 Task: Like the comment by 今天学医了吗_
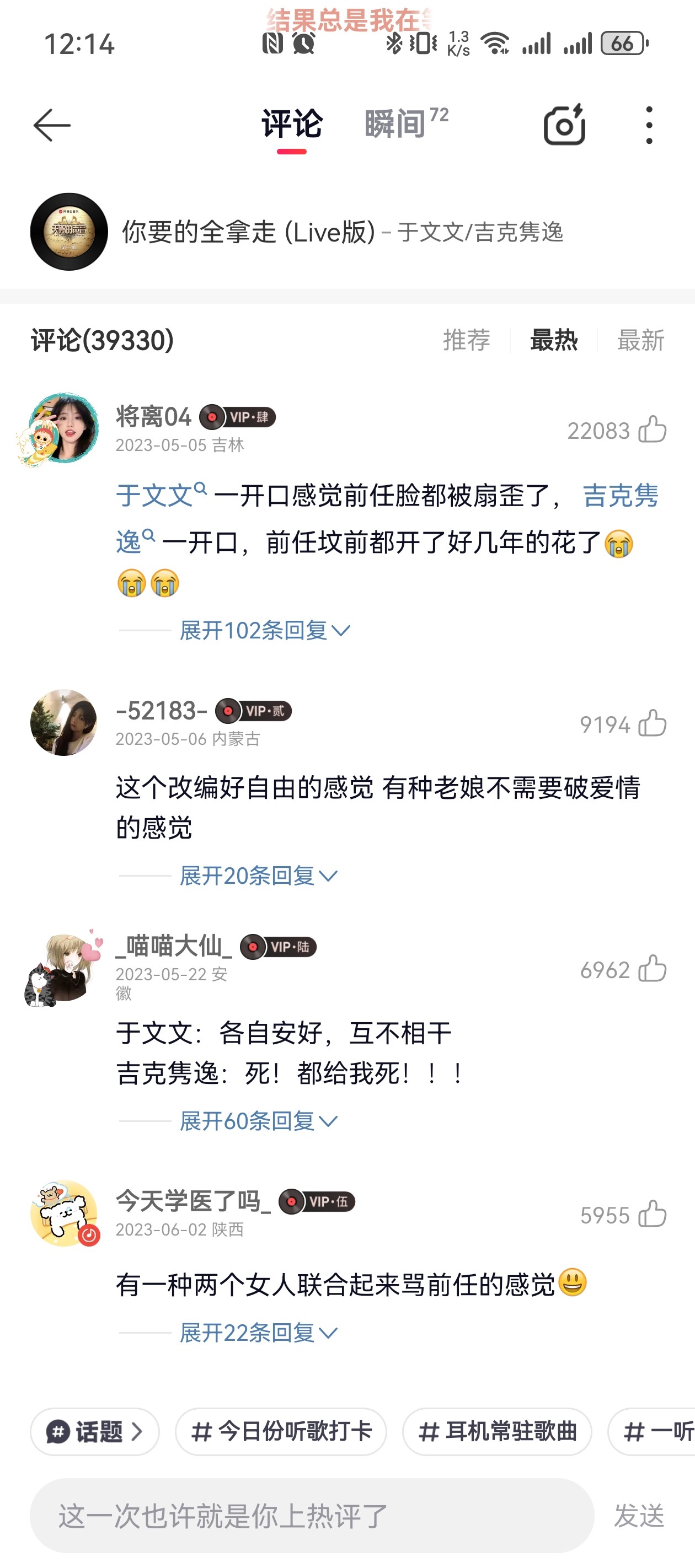(653, 1215)
